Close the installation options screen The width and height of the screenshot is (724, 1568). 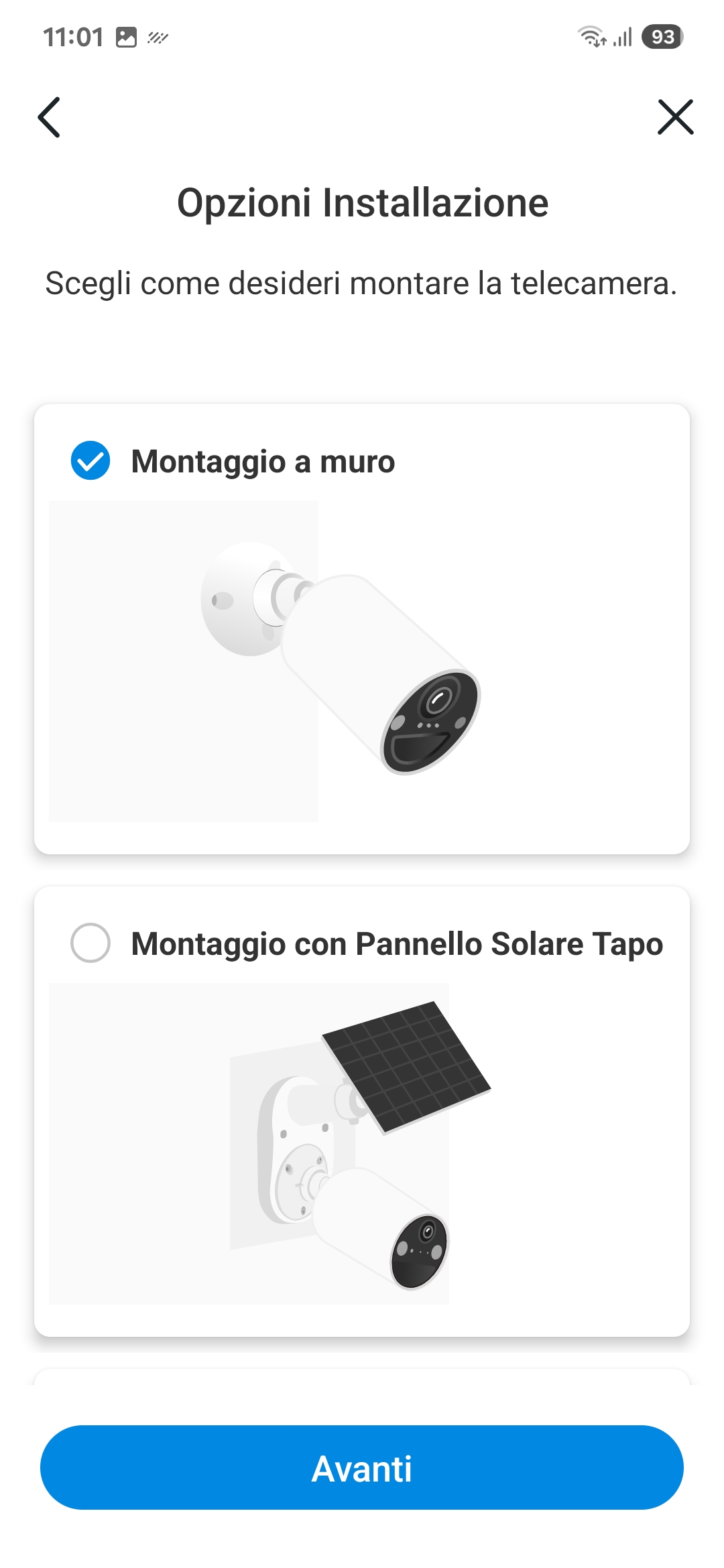pyautogui.click(x=675, y=117)
